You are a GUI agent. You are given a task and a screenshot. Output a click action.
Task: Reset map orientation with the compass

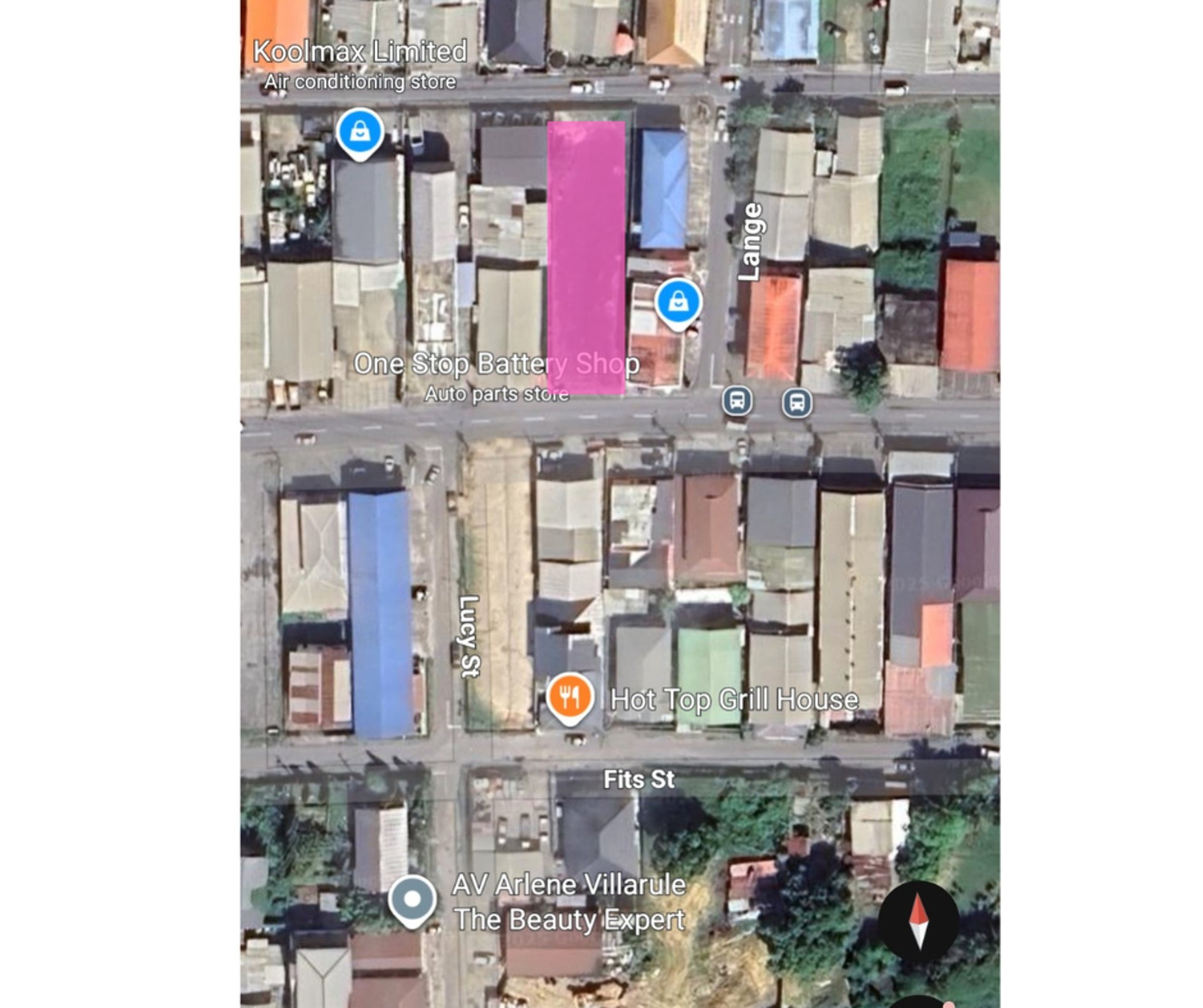pyautogui.click(x=918, y=921)
